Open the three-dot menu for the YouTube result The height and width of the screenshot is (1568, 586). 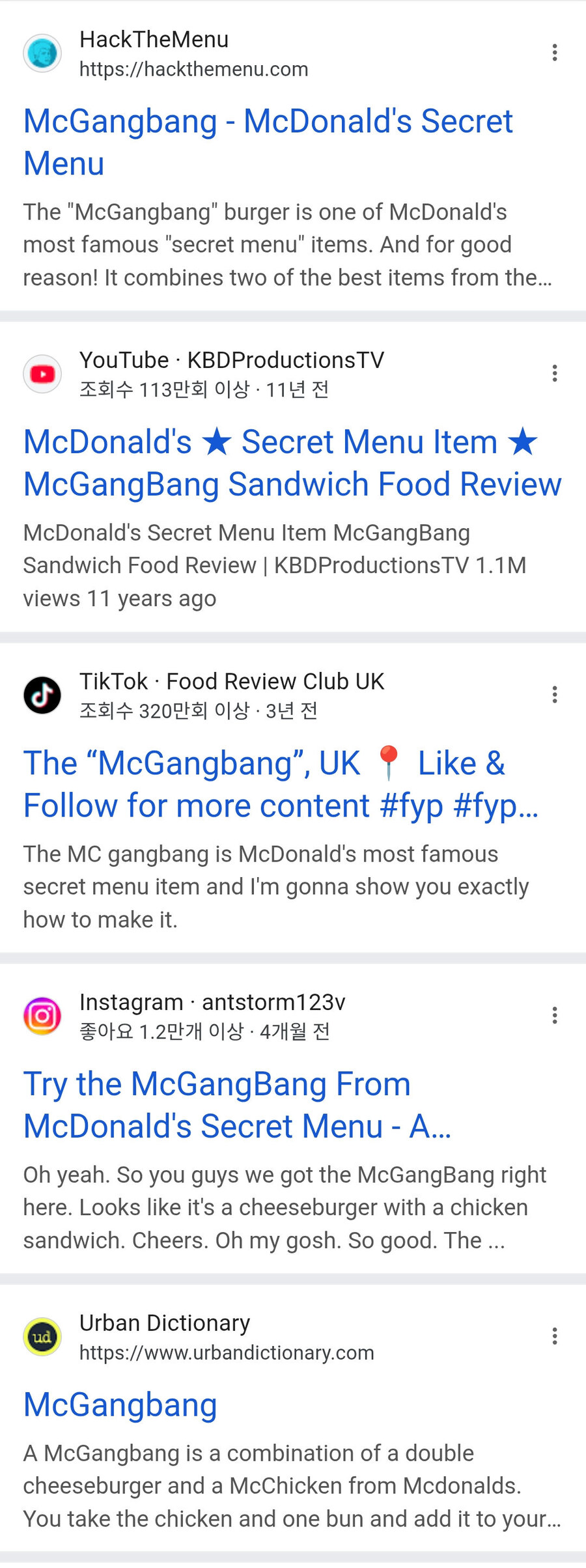tap(555, 373)
